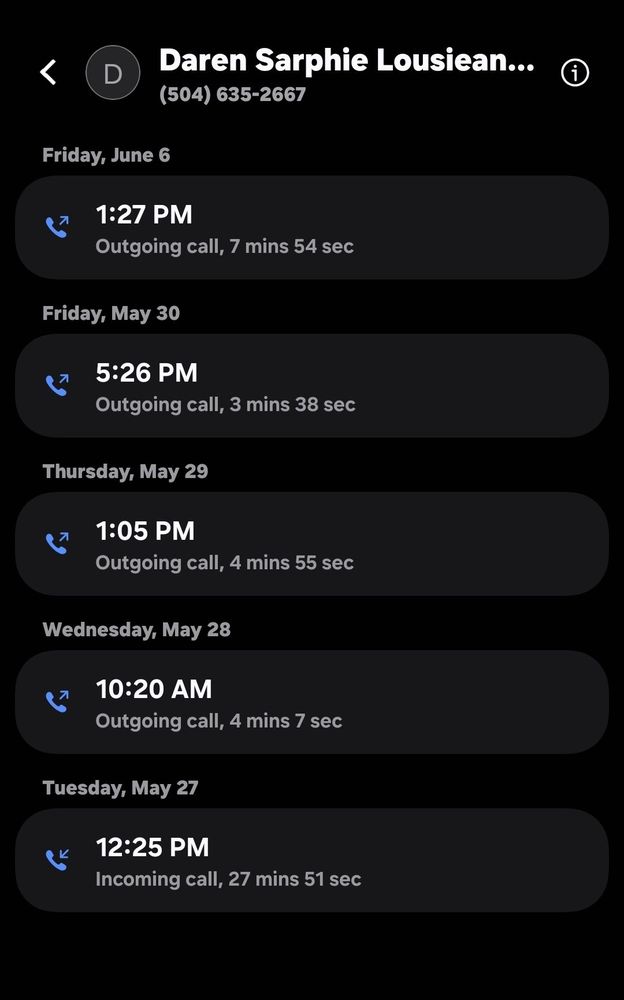This screenshot has height=1000, width=624.
Task: Open the 1:27 PM outgoing call entry
Action: click(311, 228)
